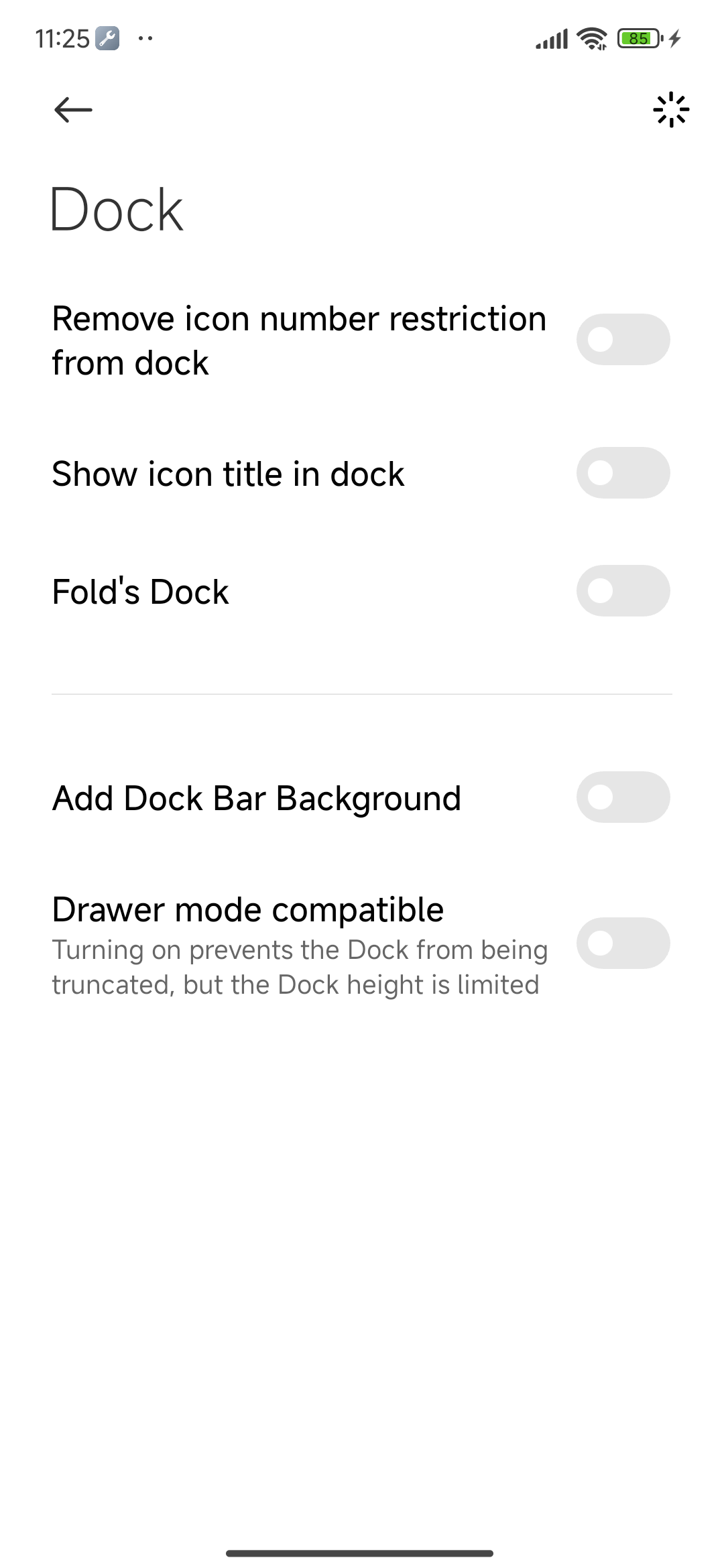Enable Add Dock Bar Background
Image resolution: width=724 pixels, height=1568 pixels.
(623, 797)
